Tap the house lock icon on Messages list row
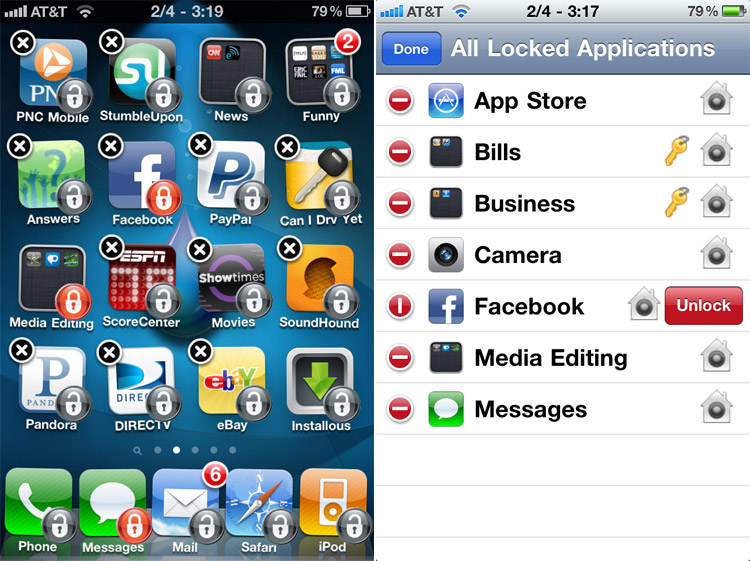This screenshot has width=750, height=561. [x=716, y=408]
